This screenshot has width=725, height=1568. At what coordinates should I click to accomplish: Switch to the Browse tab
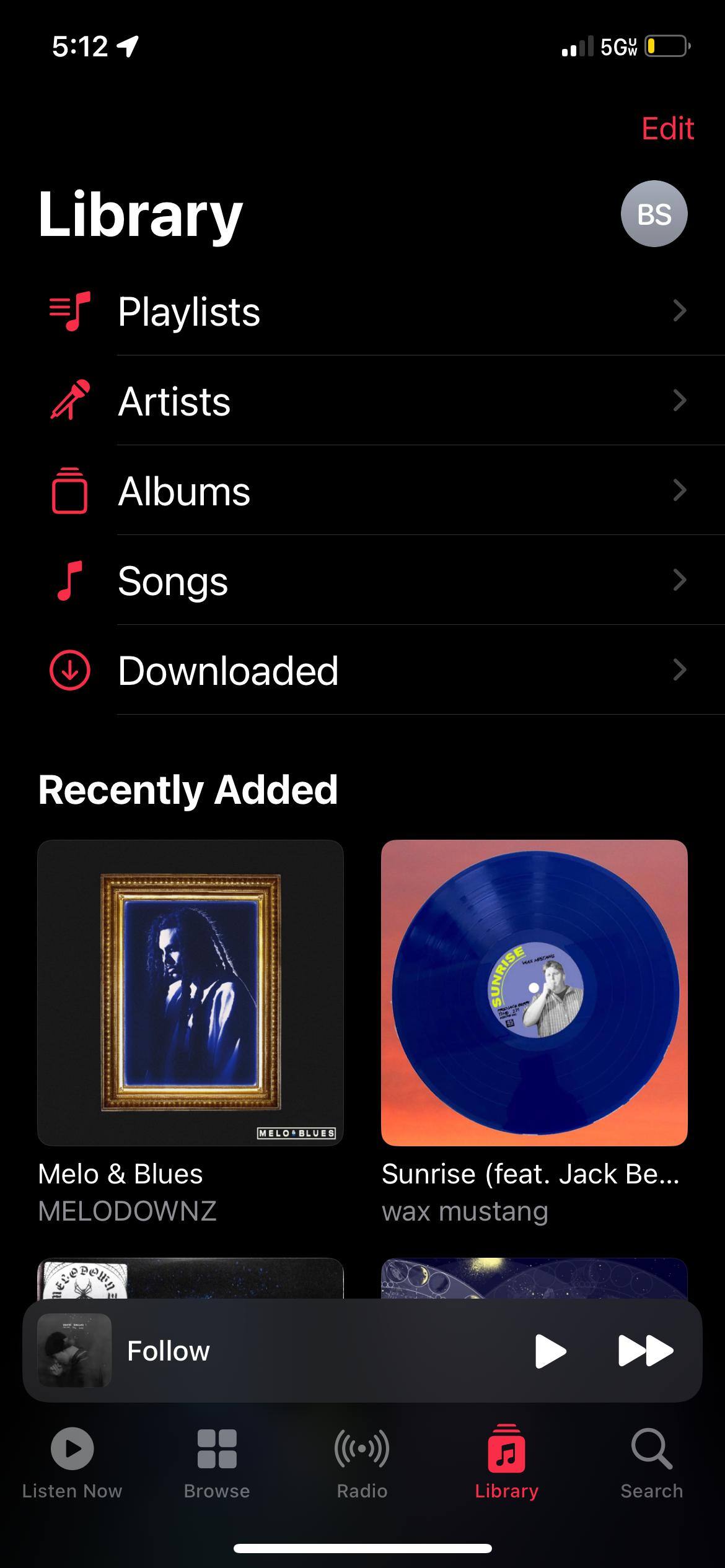point(217,1463)
